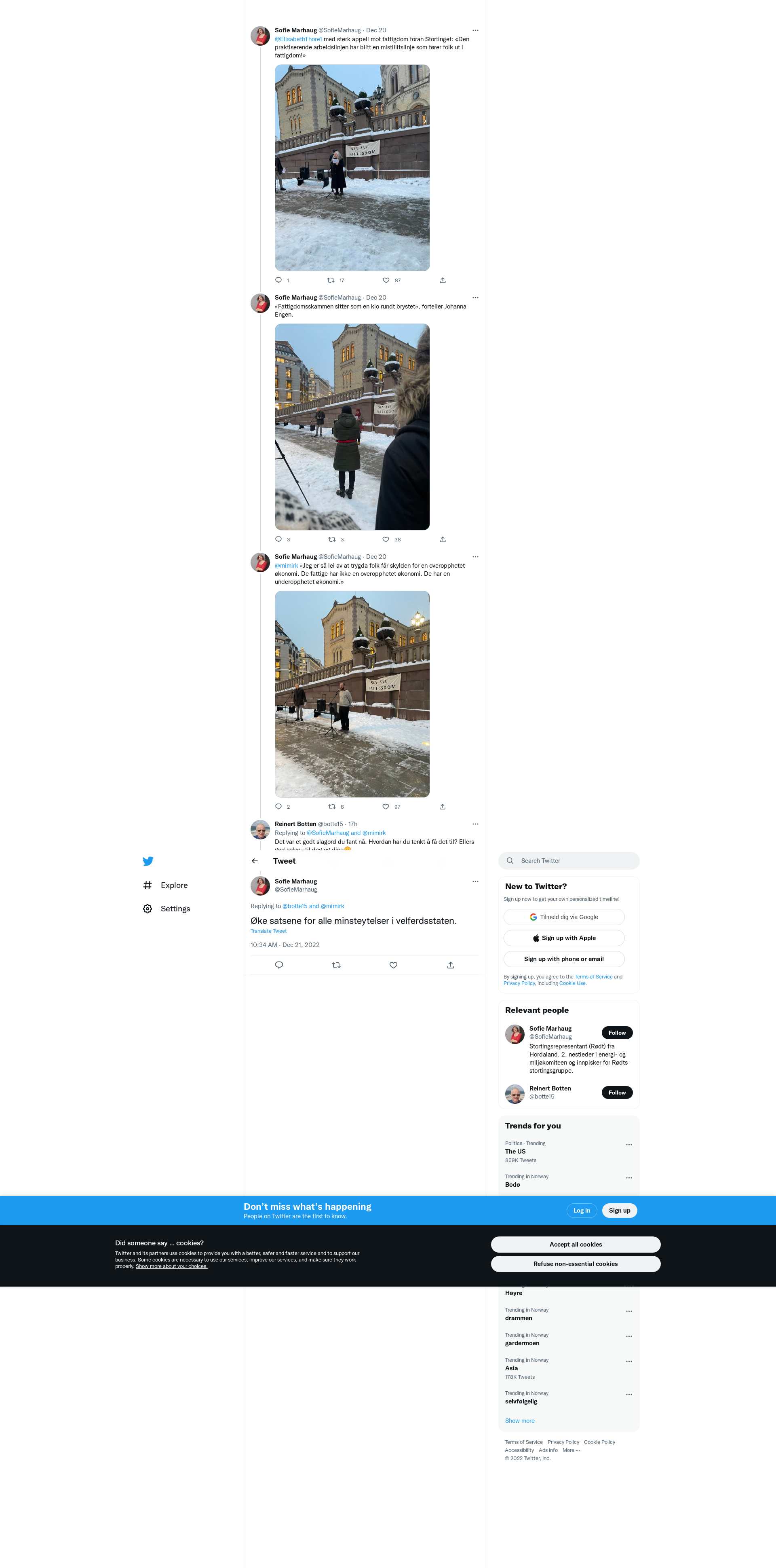Follow Sofie Marhaug
776x1568 pixels.
point(616,1032)
